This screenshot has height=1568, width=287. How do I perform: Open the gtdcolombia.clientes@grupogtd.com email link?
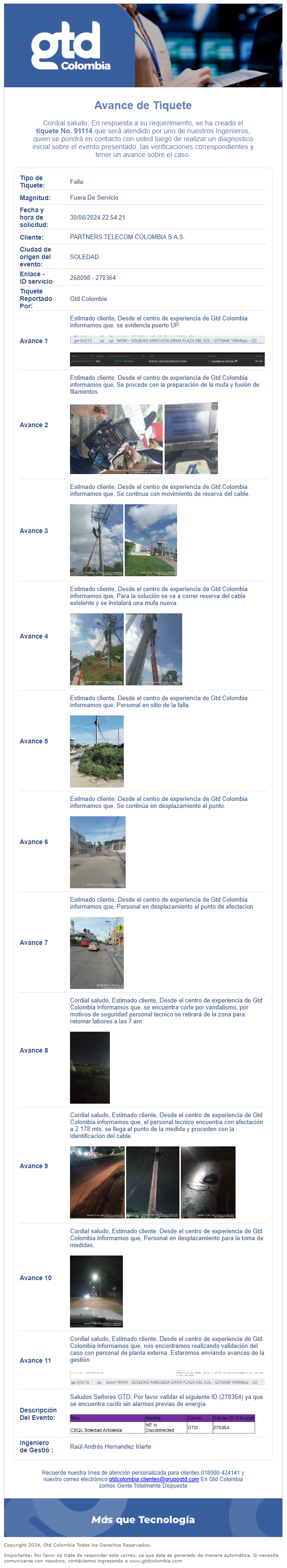154,1479
